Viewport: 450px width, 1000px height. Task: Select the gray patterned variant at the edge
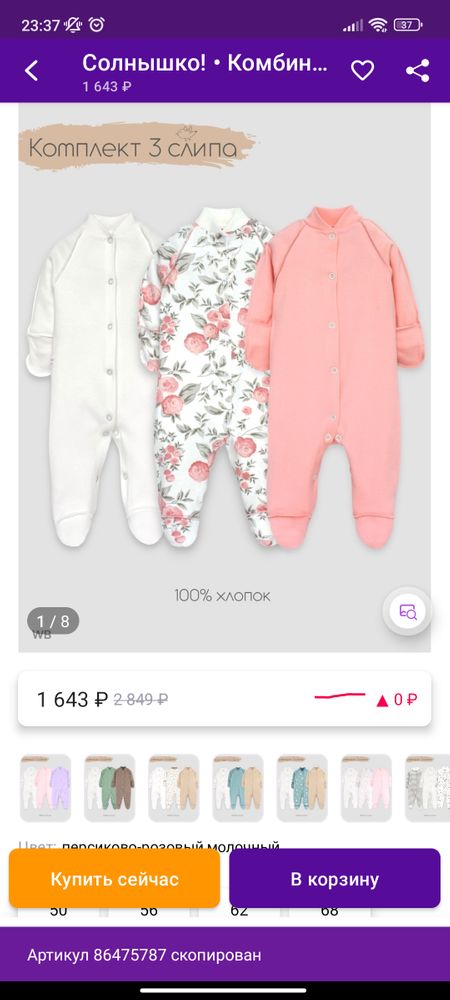click(428, 788)
